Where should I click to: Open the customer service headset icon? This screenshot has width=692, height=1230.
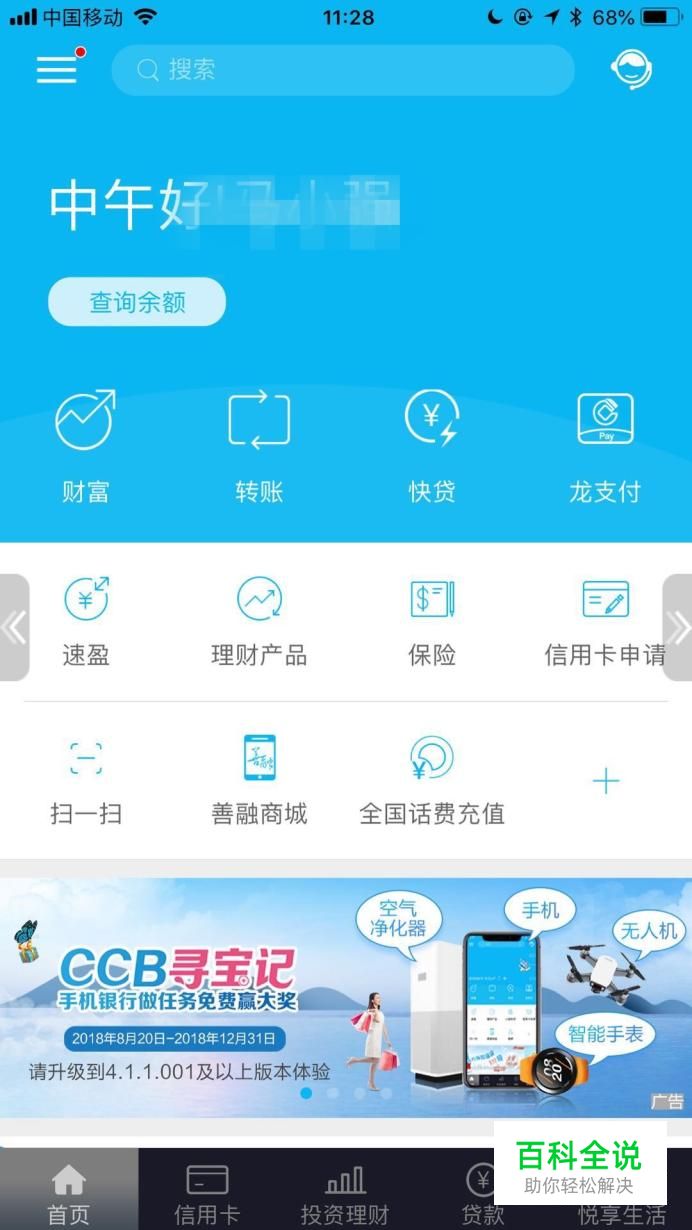631,70
